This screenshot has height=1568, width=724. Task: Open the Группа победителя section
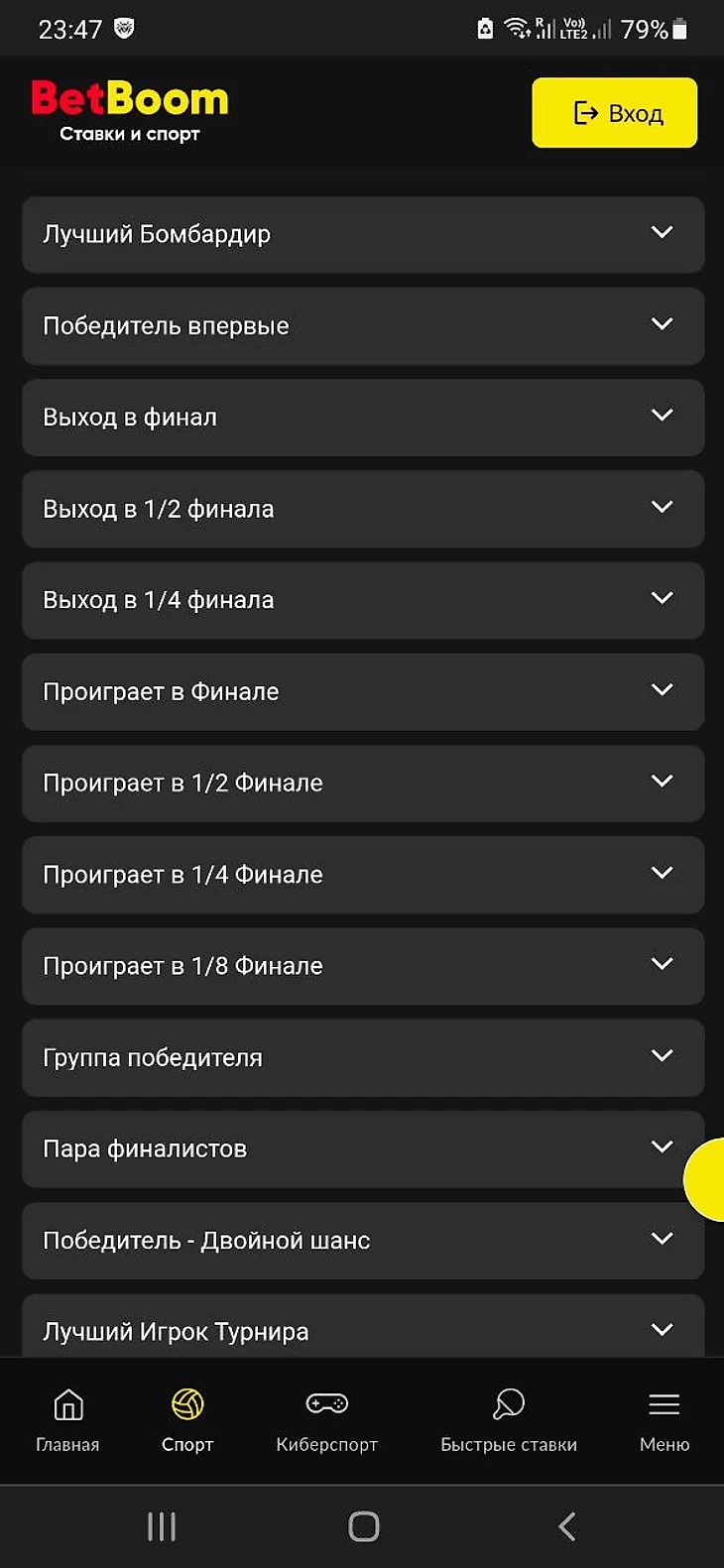point(363,1057)
